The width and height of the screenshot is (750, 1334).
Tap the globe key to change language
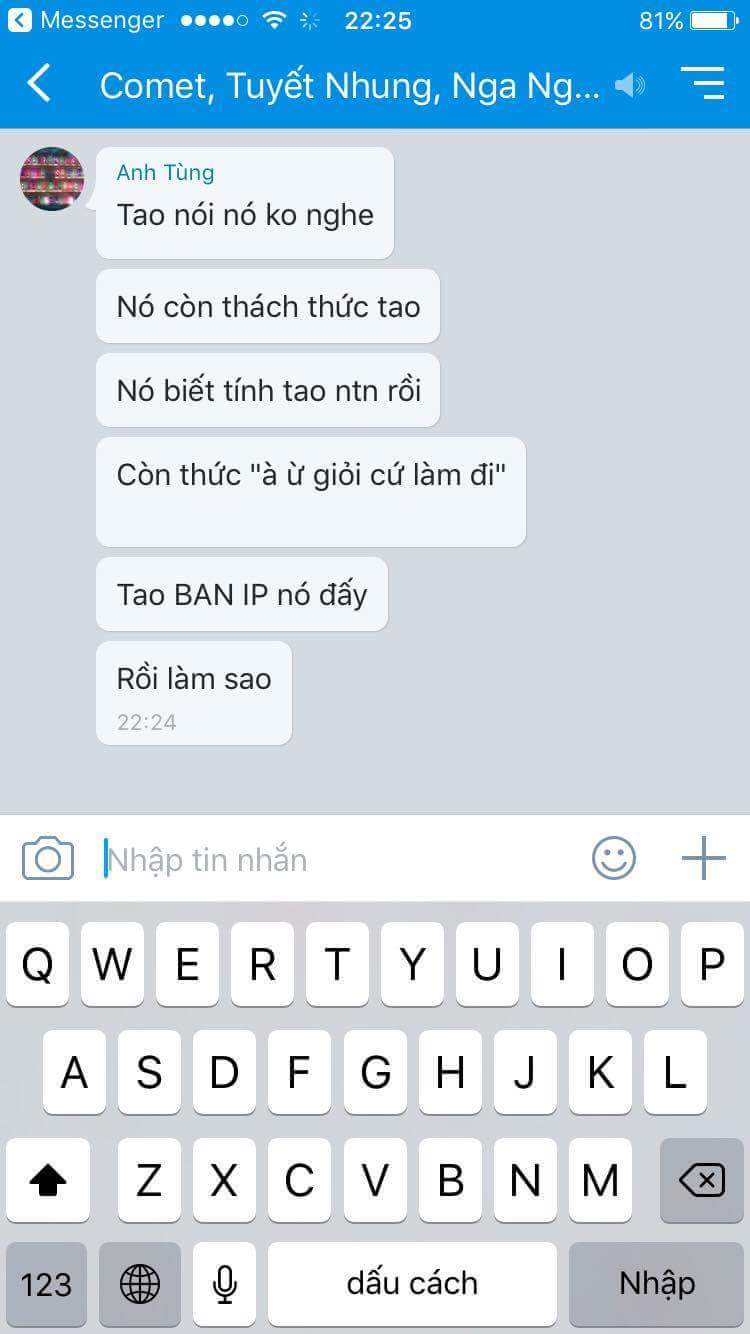point(140,1284)
